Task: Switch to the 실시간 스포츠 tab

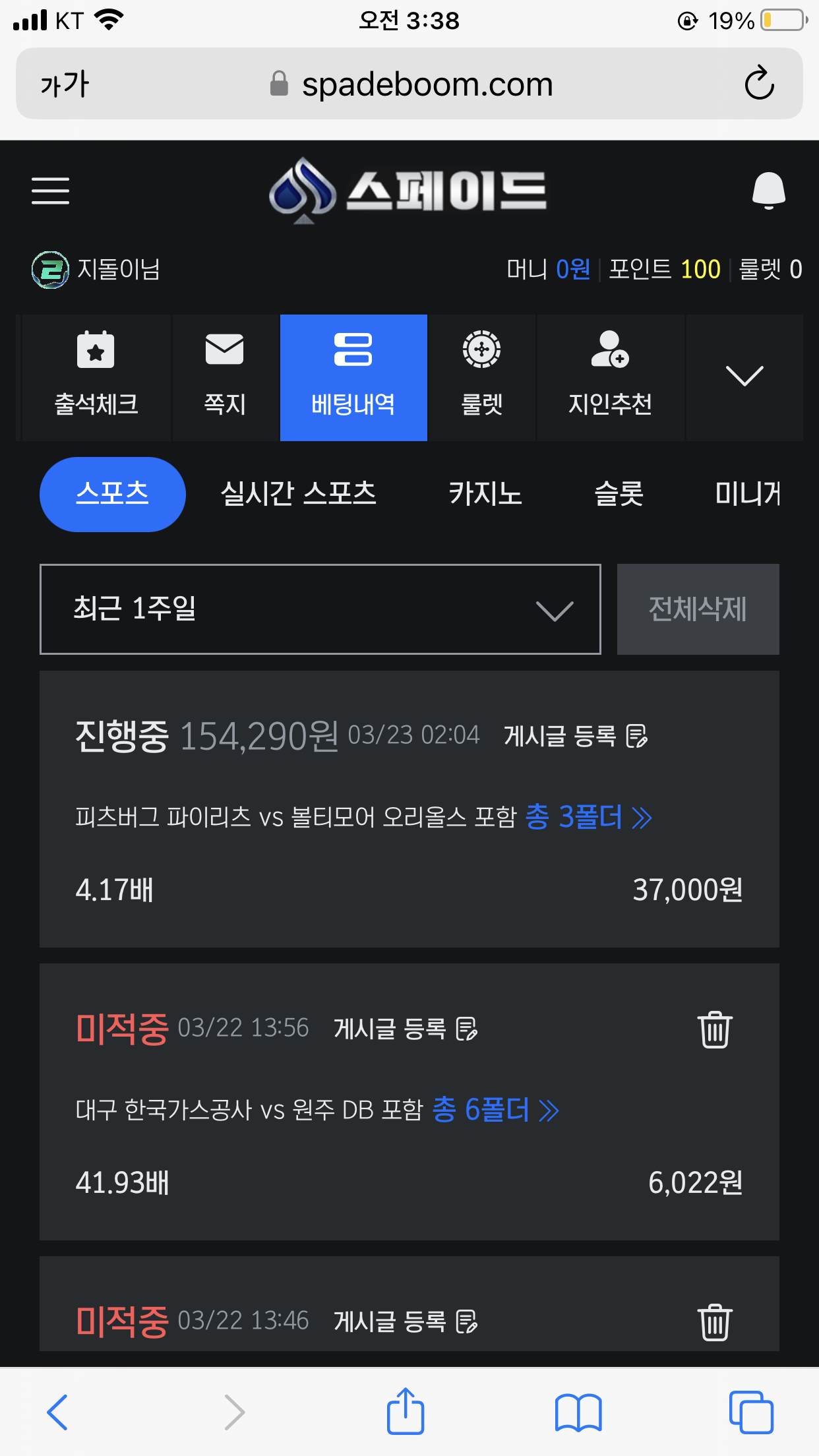Action: pos(298,493)
